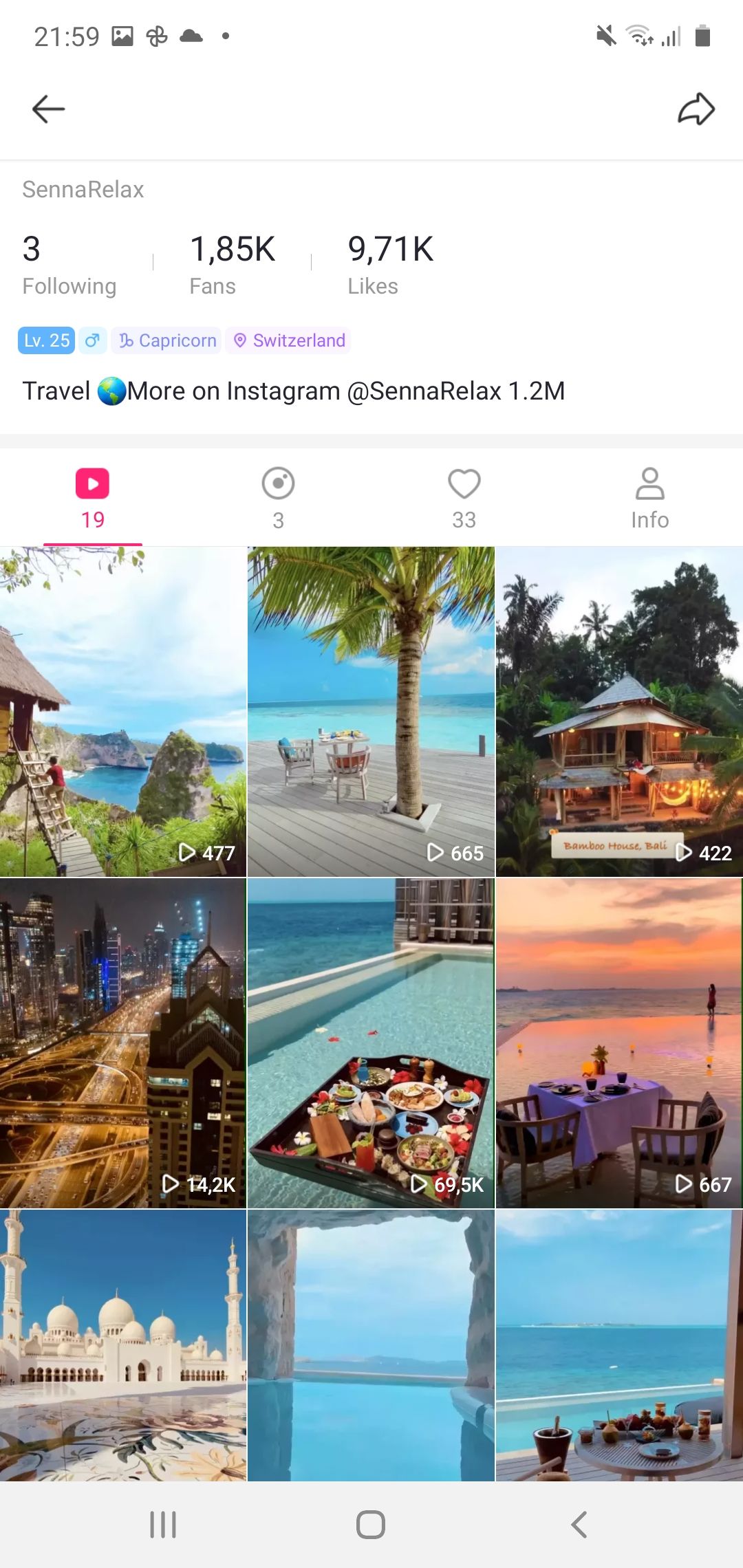743x1568 pixels.
Task: Switch to the videos tab with 19
Action: tap(93, 498)
